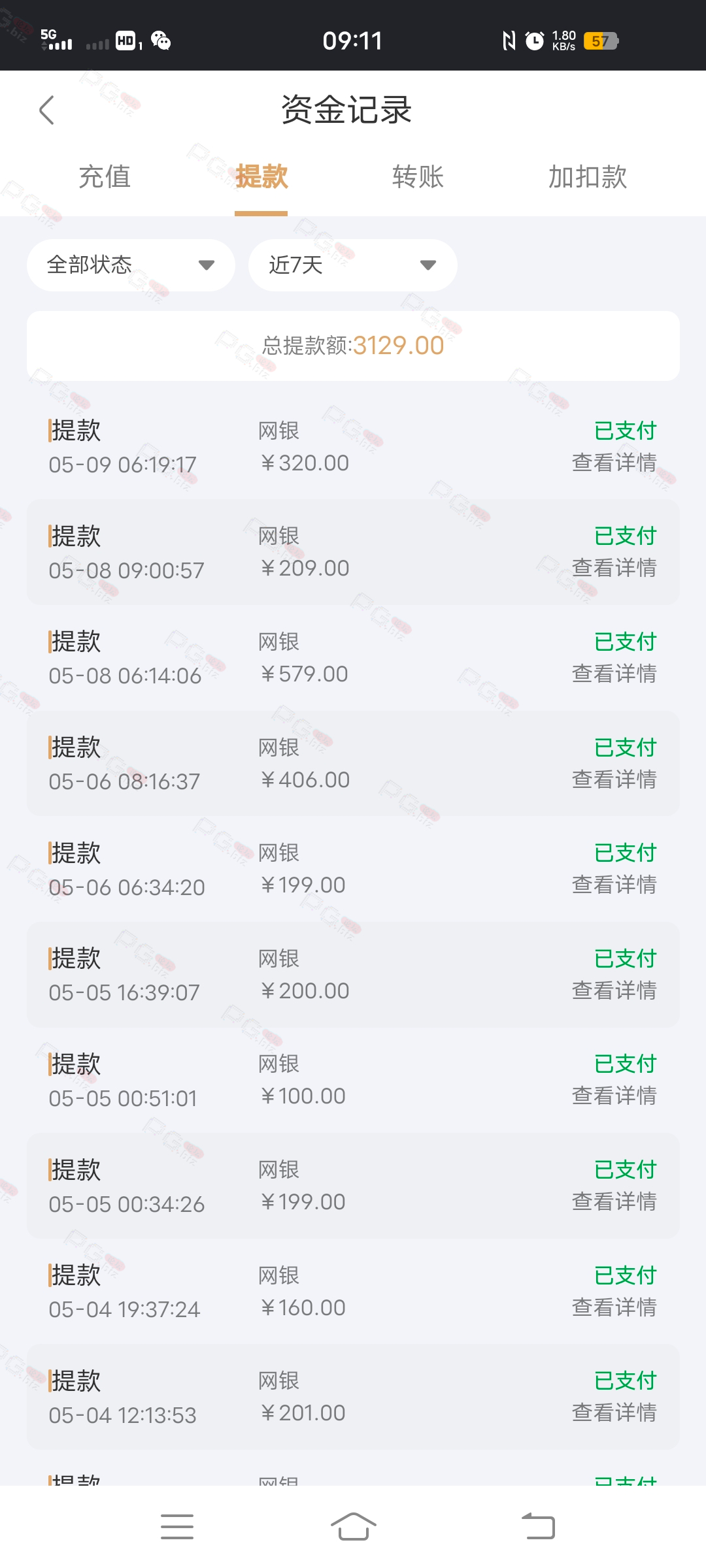Switch to the 充值 tab
Image resolution: width=706 pixels, height=1568 pixels.
(x=105, y=176)
